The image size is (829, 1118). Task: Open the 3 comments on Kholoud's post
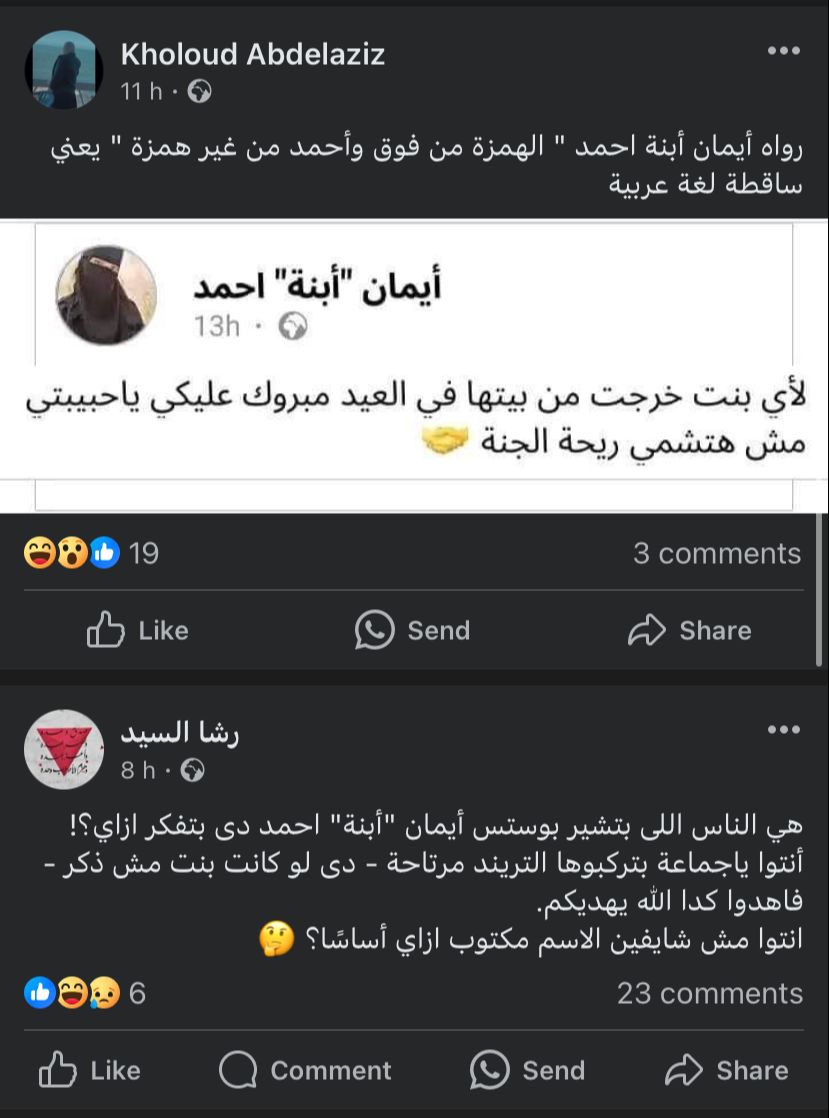(716, 553)
